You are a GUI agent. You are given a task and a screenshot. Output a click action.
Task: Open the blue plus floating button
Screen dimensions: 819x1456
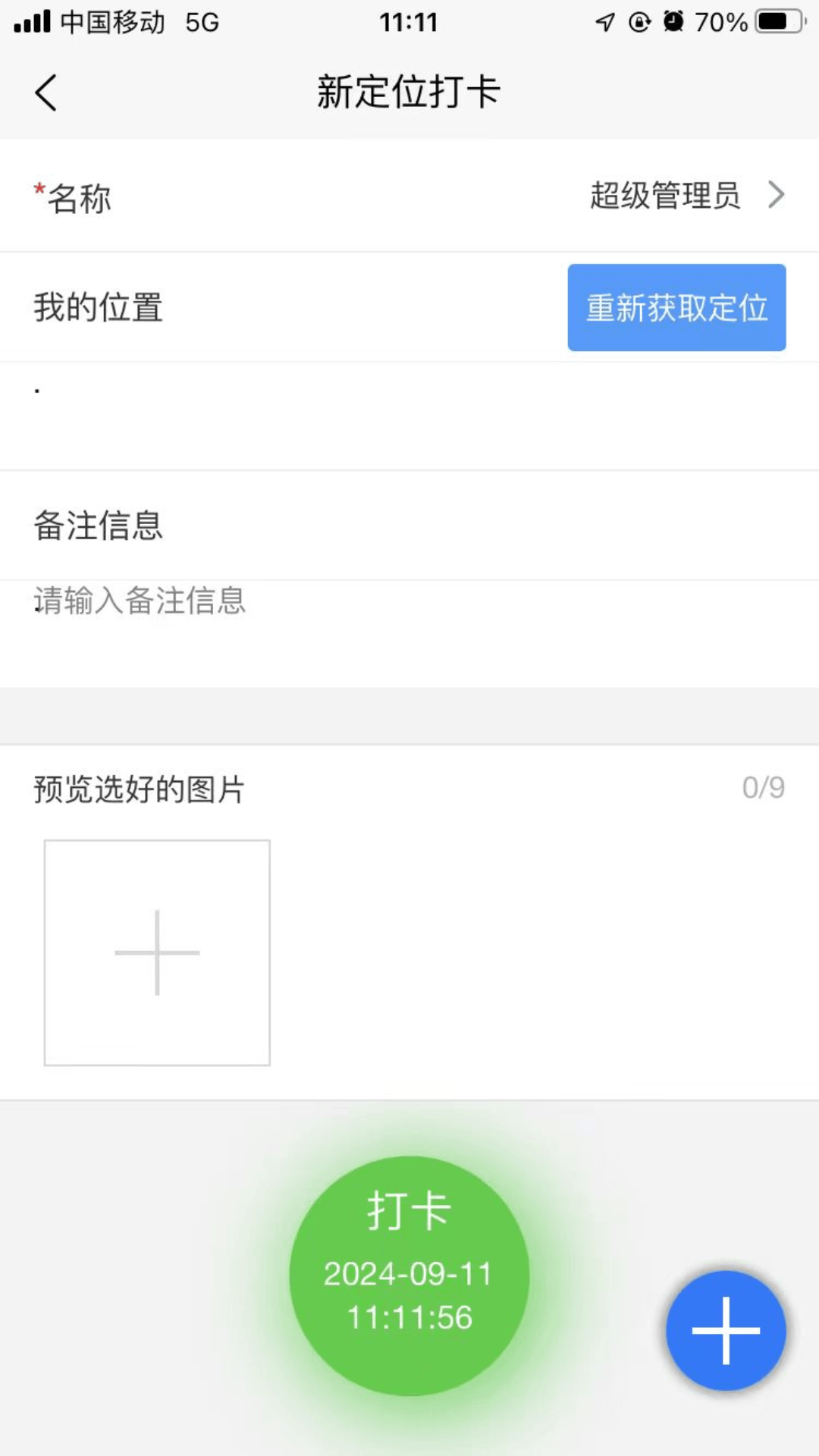coord(726,1330)
